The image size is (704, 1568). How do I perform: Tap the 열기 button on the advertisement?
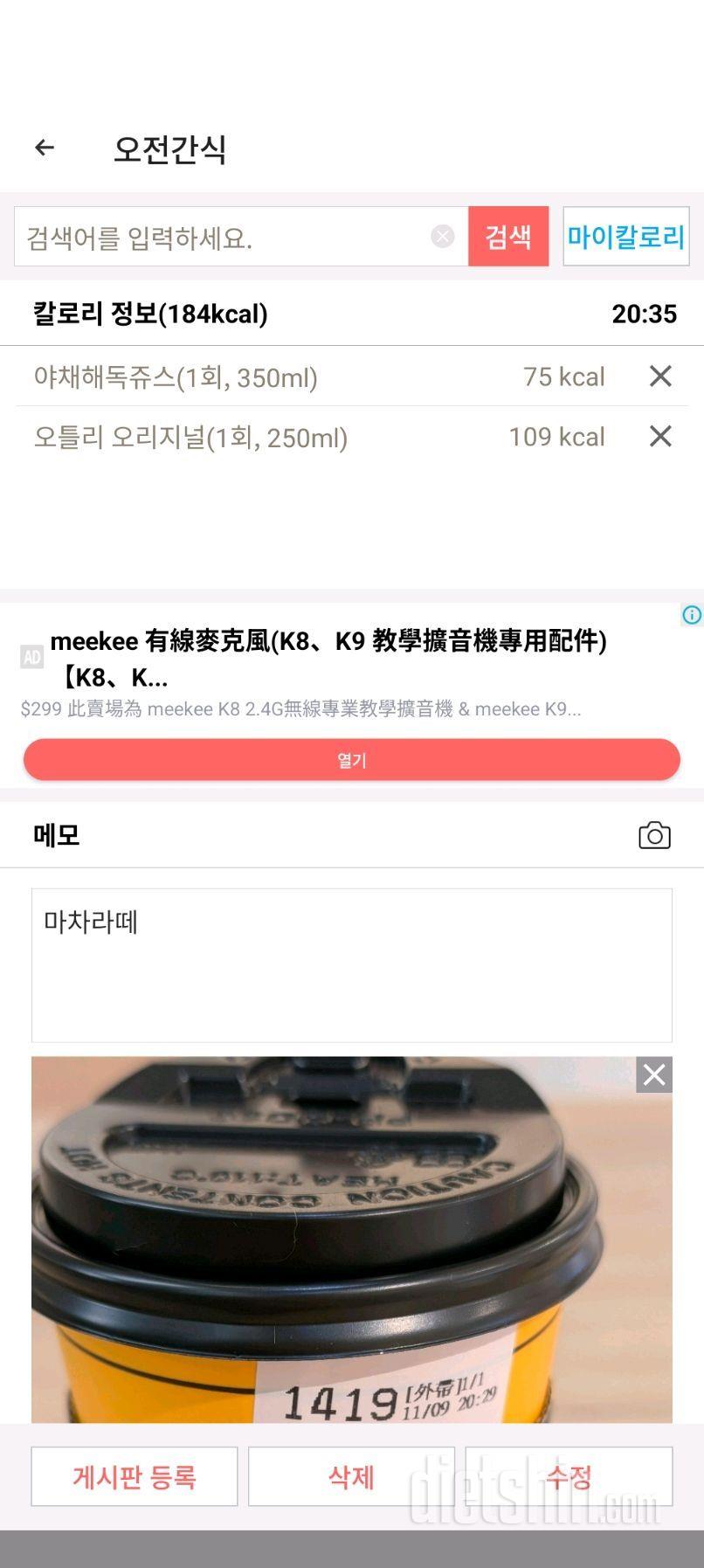(x=351, y=759)
